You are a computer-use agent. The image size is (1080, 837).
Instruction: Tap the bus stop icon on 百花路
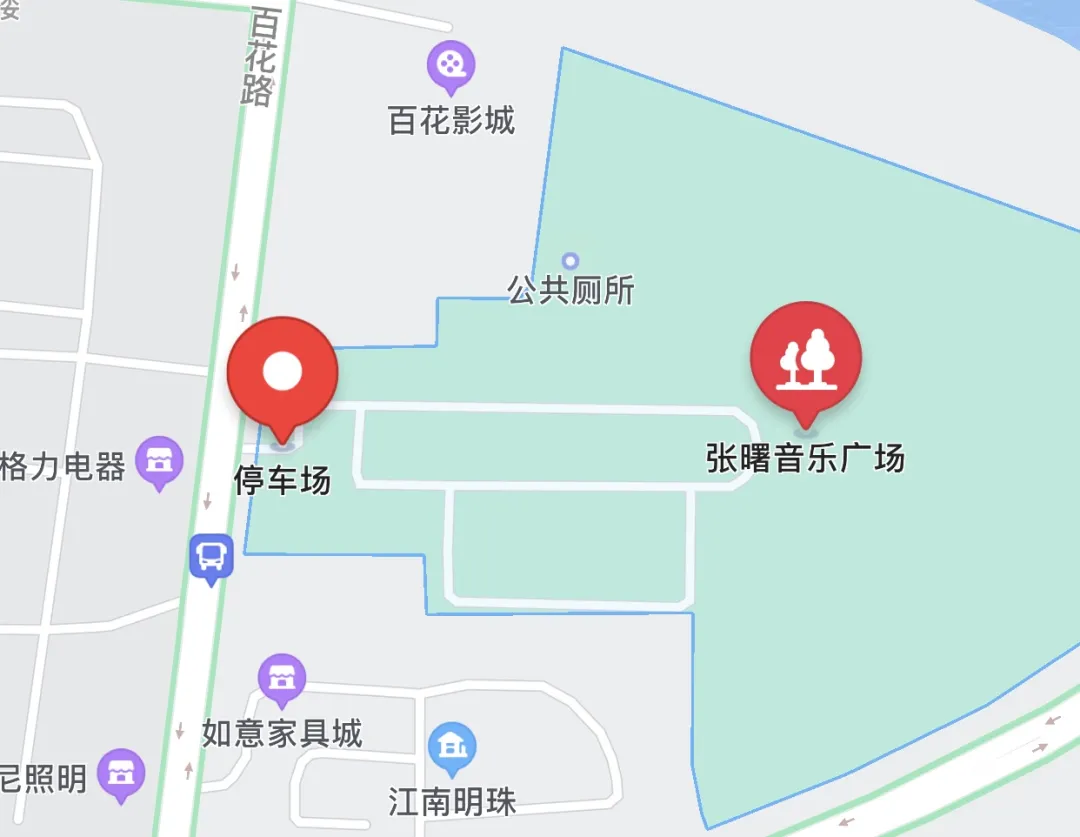[211, 555]
